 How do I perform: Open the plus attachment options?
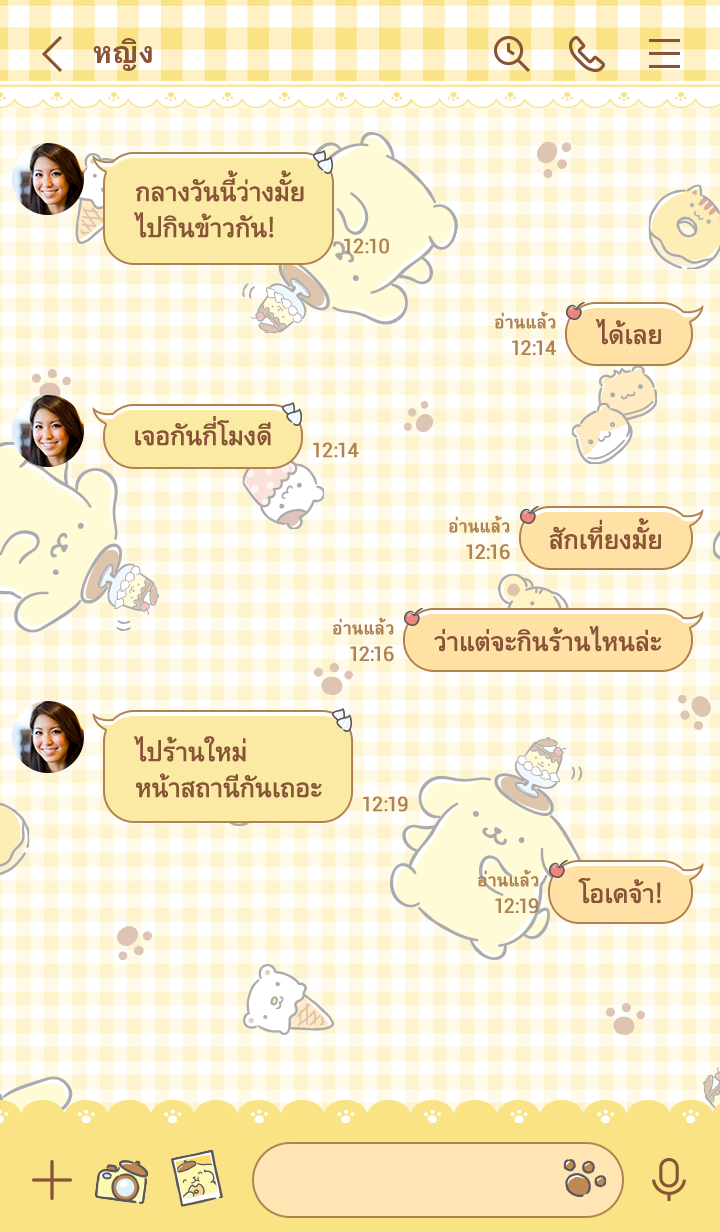(x=52, y=1181)
